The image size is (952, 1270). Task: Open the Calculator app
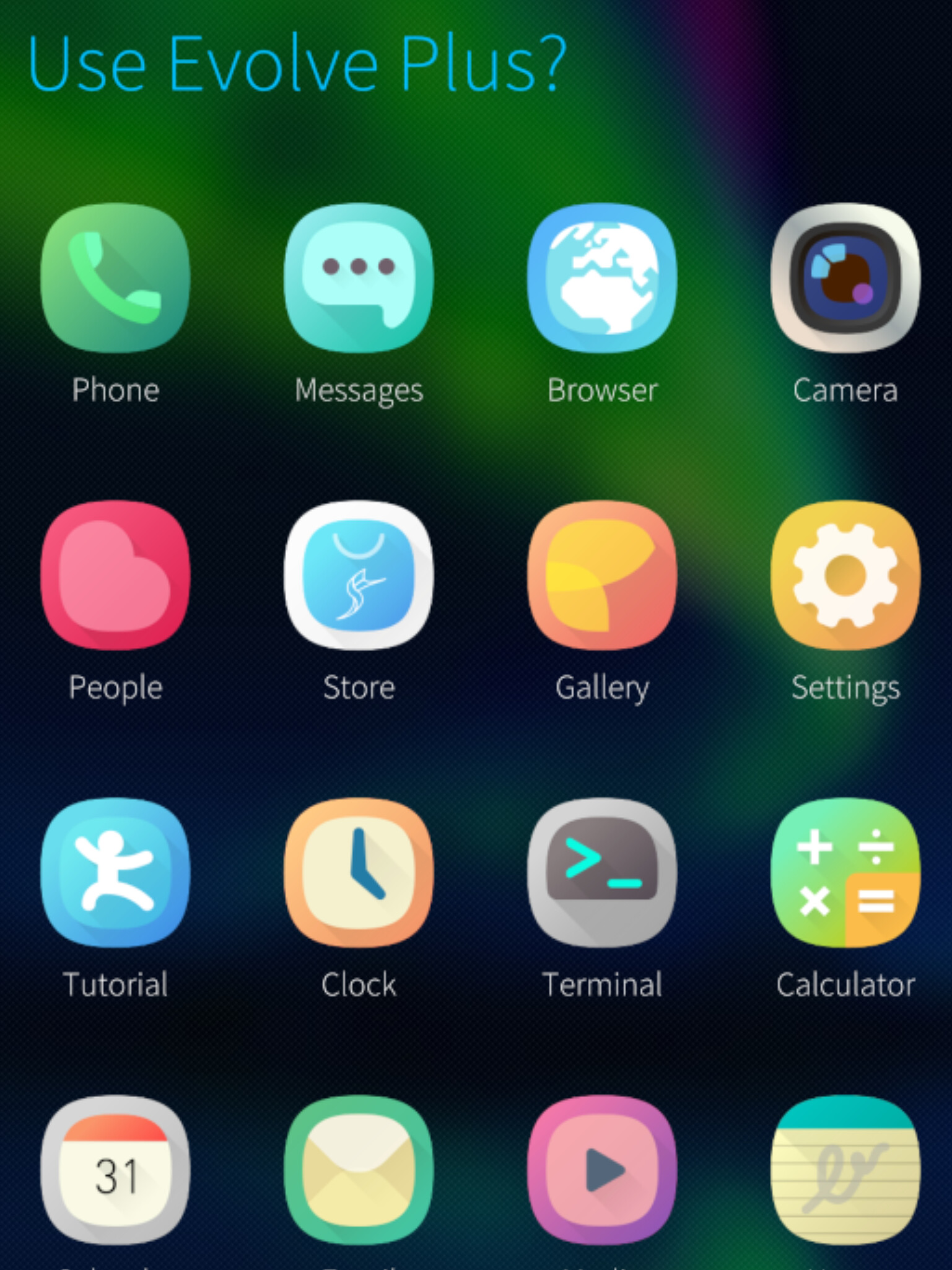tap(845, 872)
